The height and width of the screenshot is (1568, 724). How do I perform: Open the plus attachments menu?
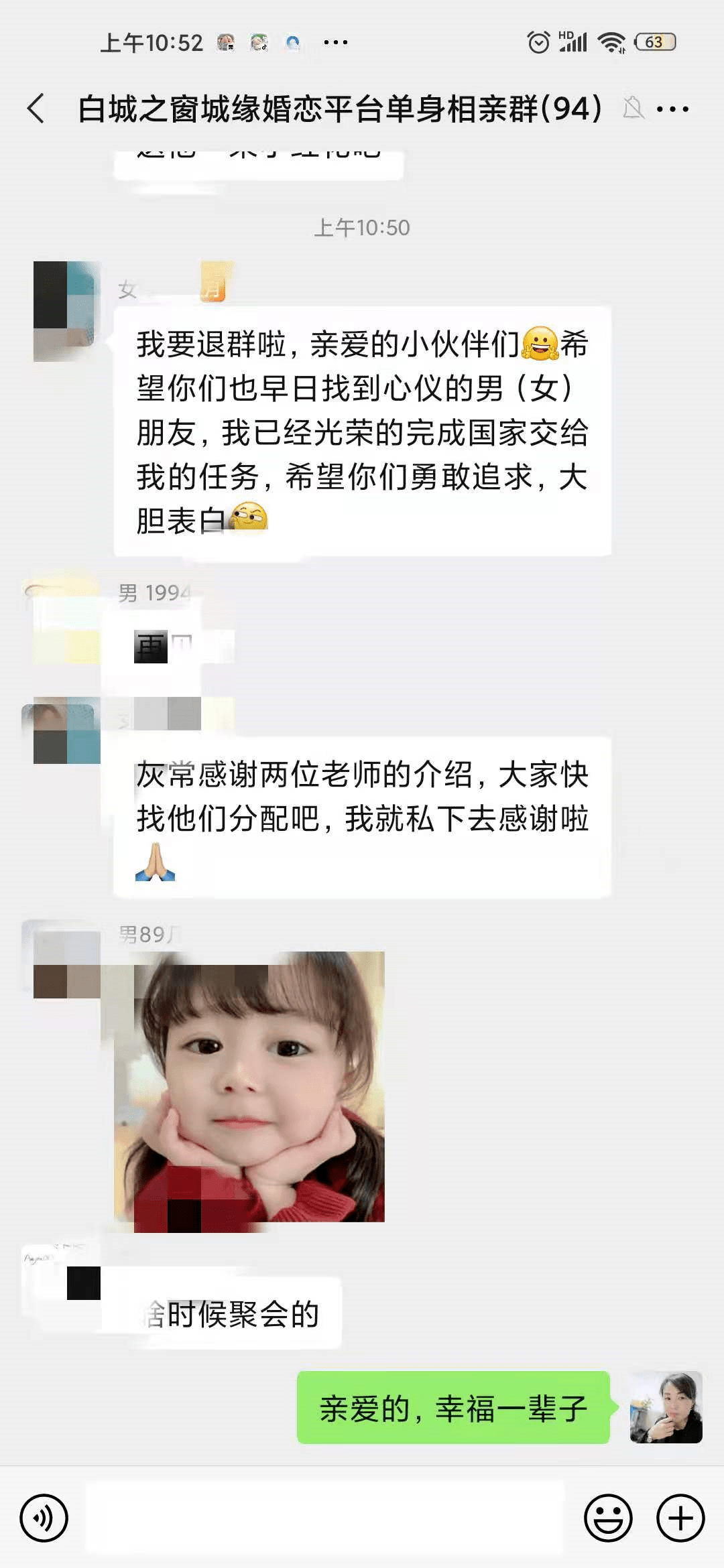tap(680, 1518)
